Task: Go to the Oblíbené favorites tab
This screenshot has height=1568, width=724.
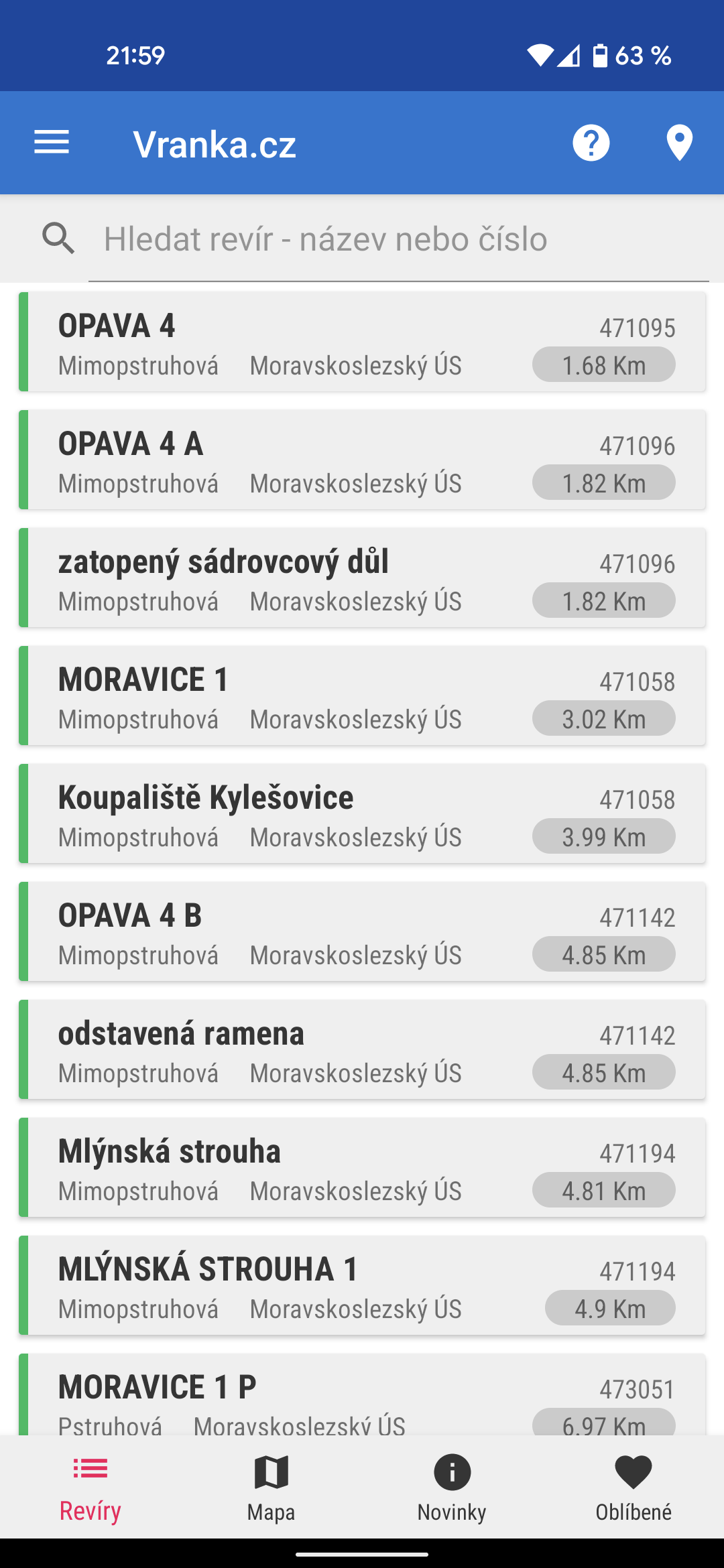Action: (633, 1488)
